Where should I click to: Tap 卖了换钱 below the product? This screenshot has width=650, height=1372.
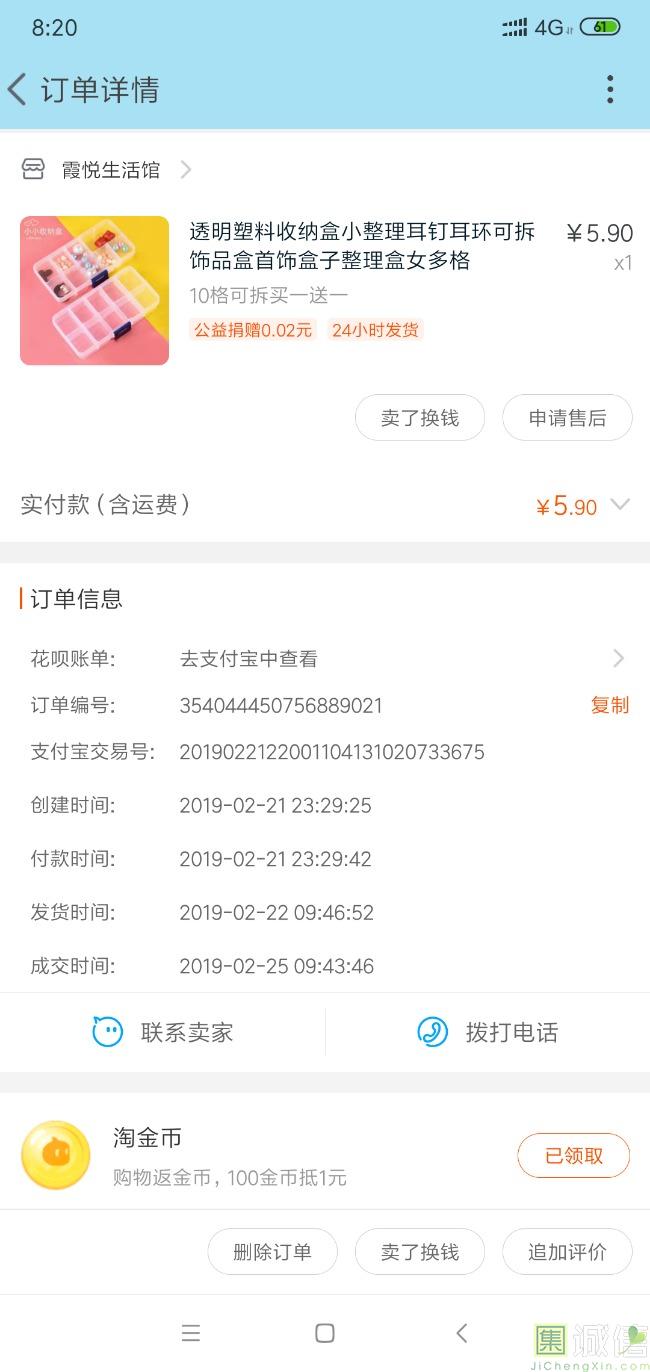[x=419, y=418]
